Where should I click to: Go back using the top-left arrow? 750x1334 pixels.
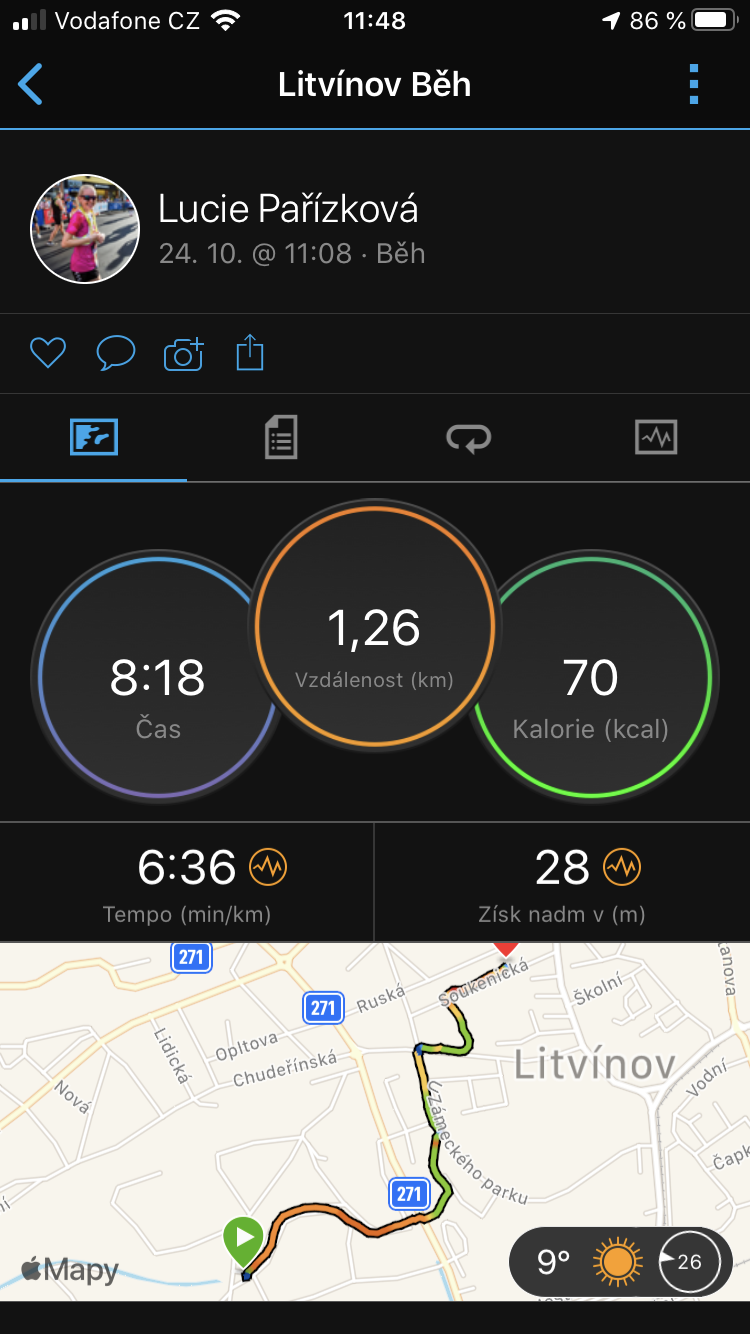pyautogui.click(x=31, y=84)
